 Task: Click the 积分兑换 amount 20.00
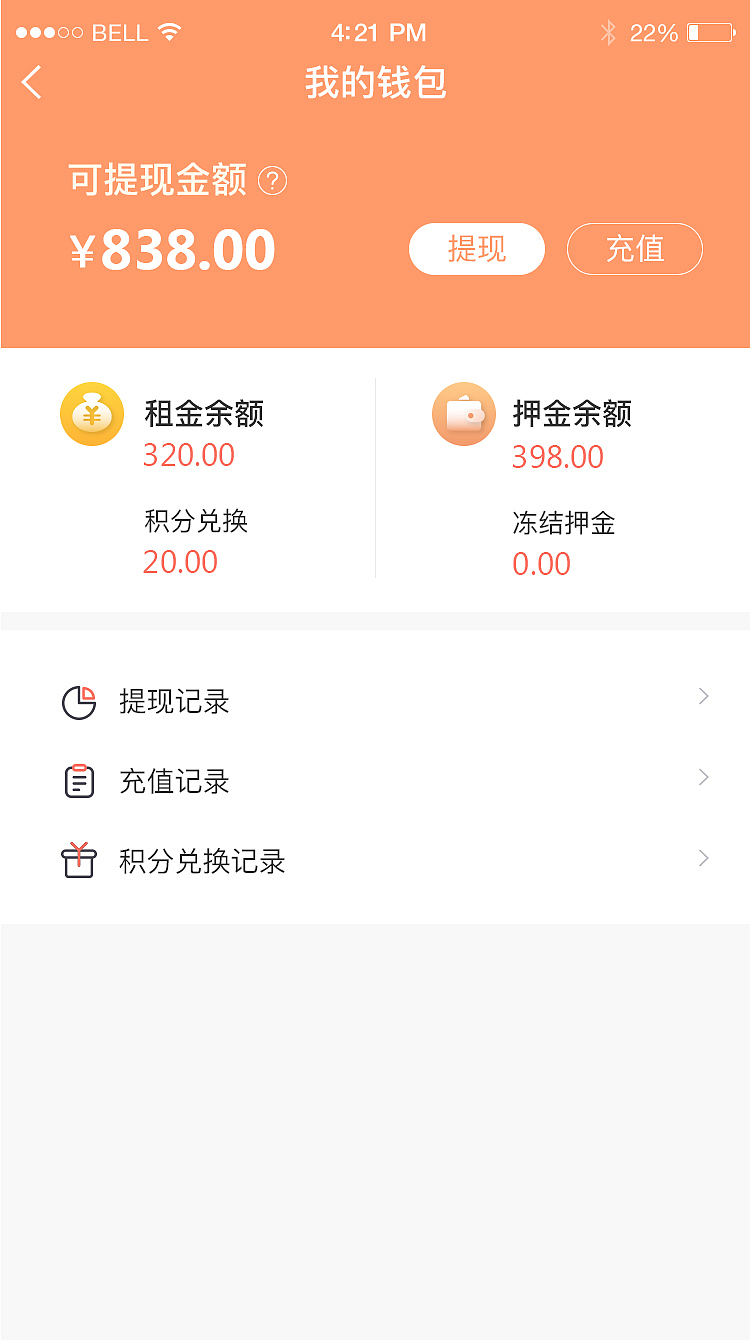coord(180,562)
